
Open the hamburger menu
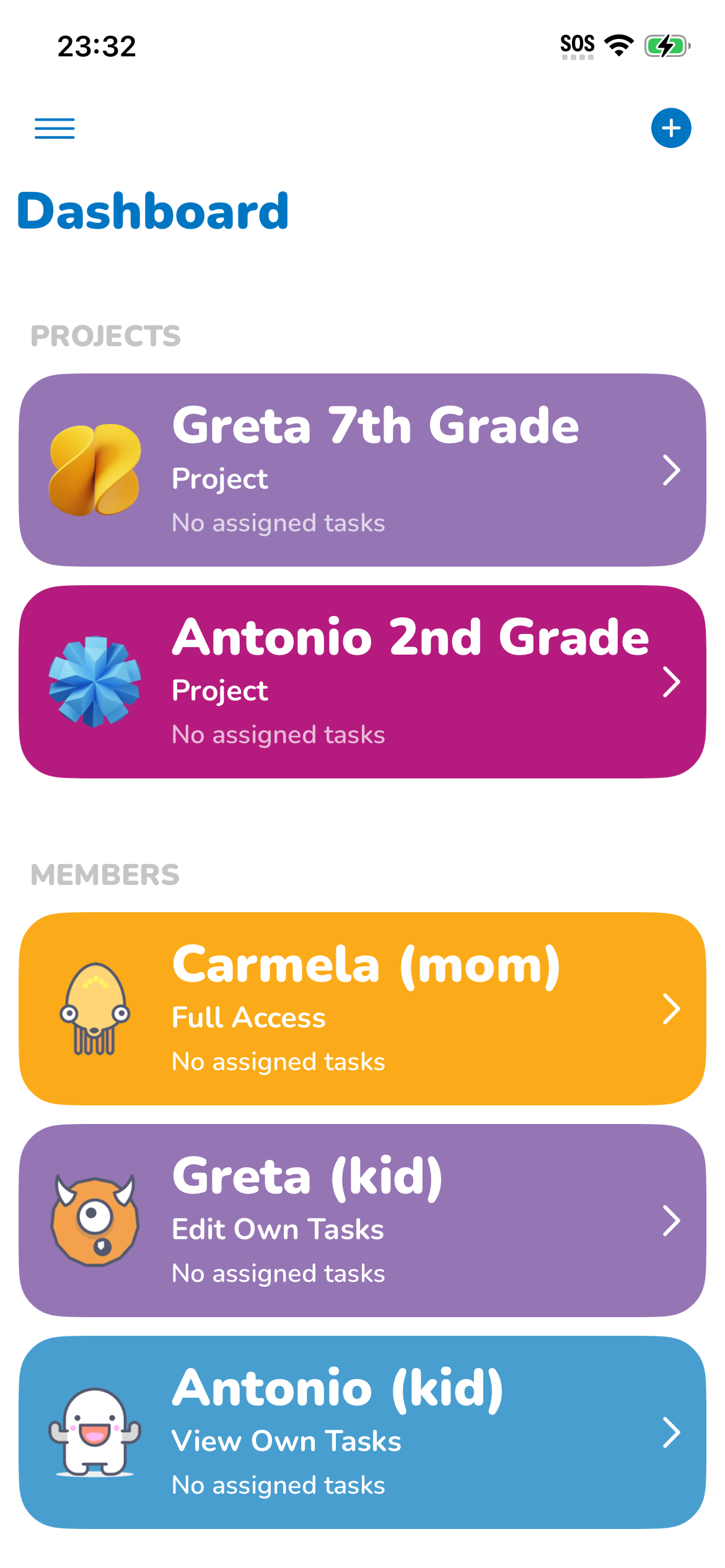pyautogui.click(x=55, y=128)
